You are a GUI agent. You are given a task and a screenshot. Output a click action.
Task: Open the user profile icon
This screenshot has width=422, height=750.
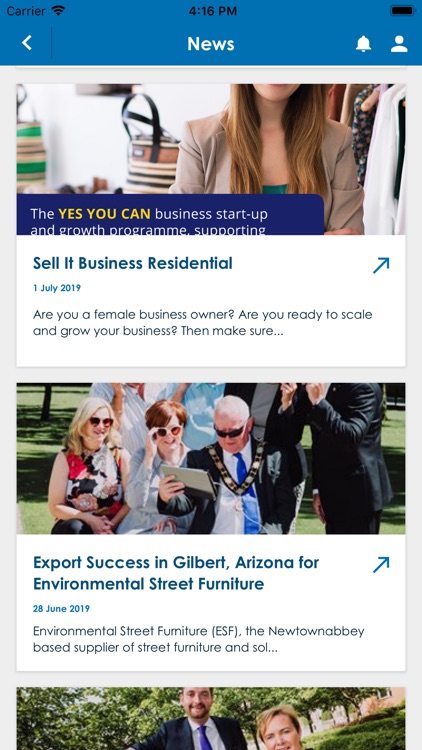pos(399,44)
